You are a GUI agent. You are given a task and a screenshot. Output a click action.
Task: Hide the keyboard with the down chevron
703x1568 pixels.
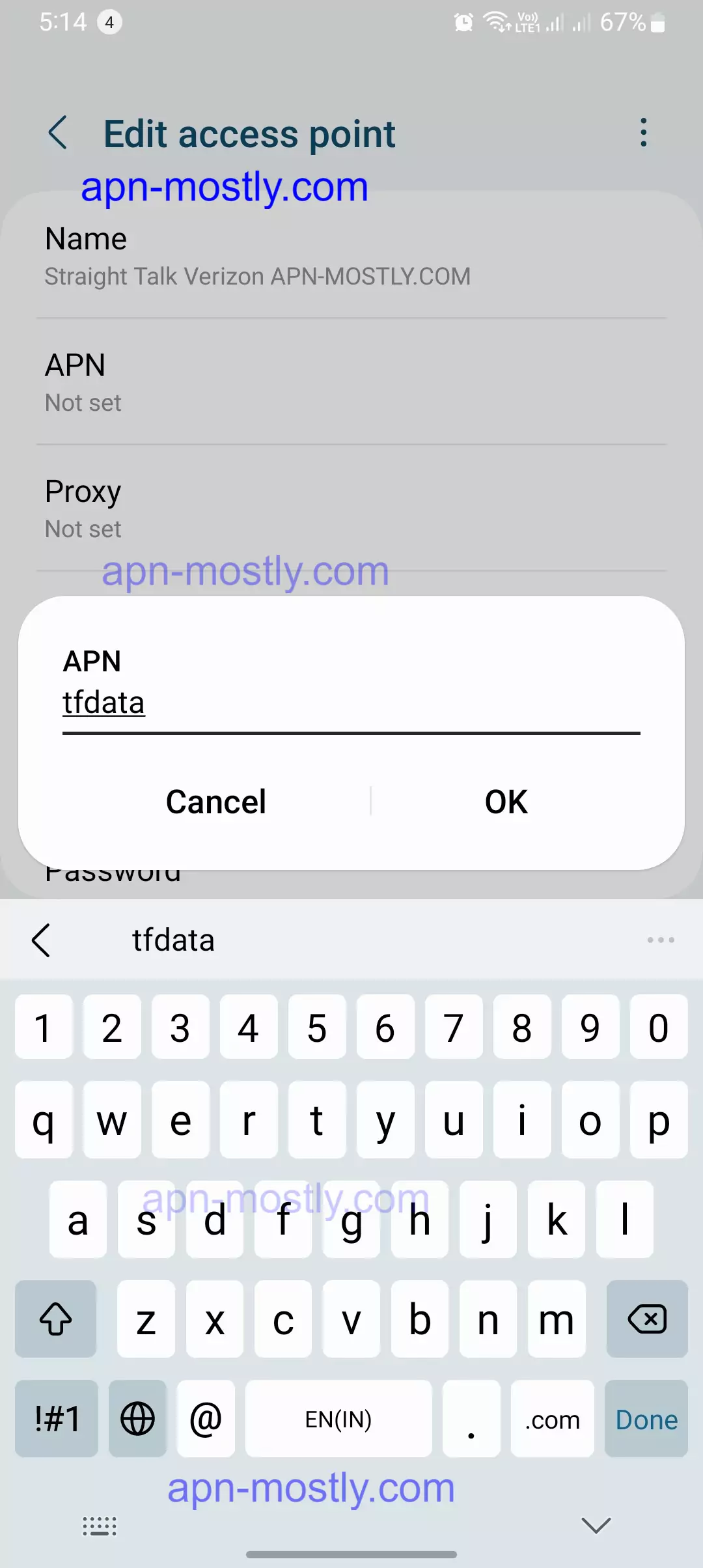596,1525
